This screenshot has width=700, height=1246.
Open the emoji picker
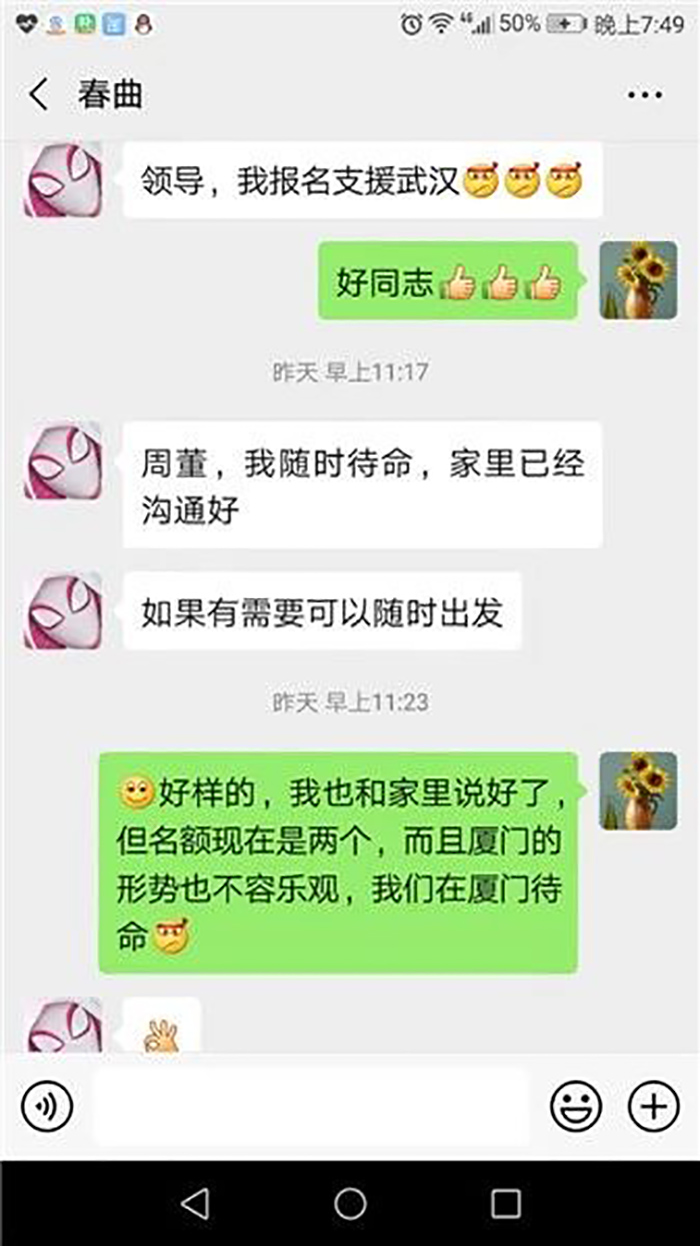[x=577, y=1107]
